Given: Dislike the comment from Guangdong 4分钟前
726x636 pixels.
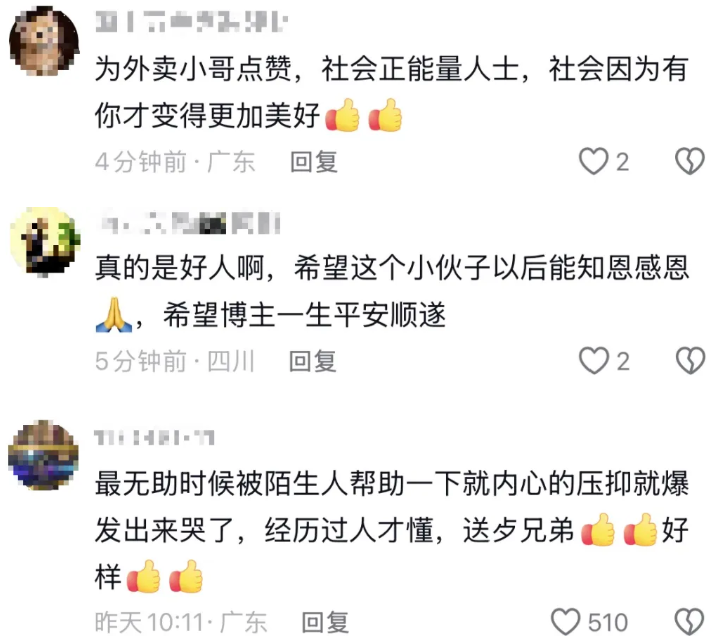Looking at the screenshot, I should click(690, 162).
